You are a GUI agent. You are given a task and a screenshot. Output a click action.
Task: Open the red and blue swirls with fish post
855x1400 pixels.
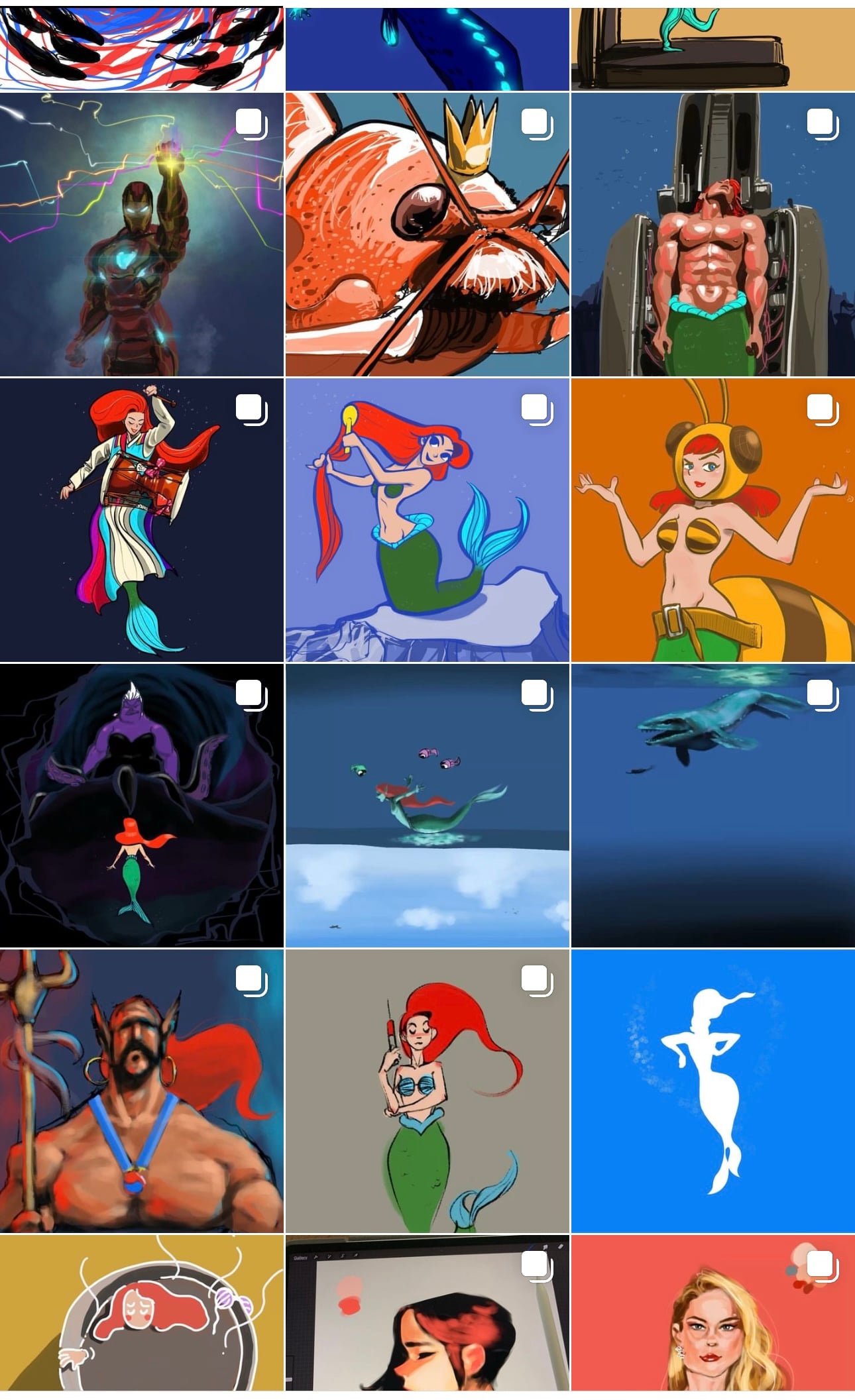tap(141, 49)
